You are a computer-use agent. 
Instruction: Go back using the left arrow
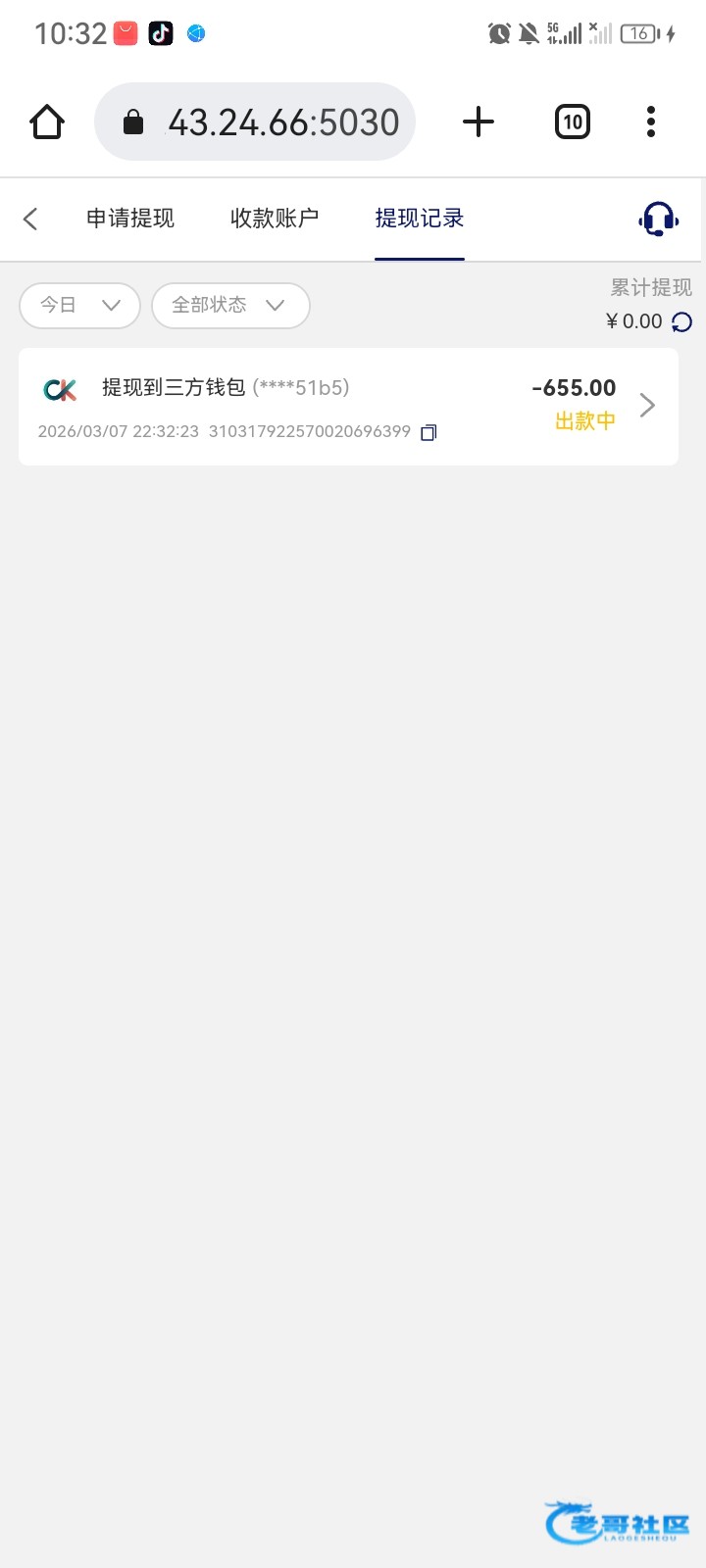tap(31, 219)
